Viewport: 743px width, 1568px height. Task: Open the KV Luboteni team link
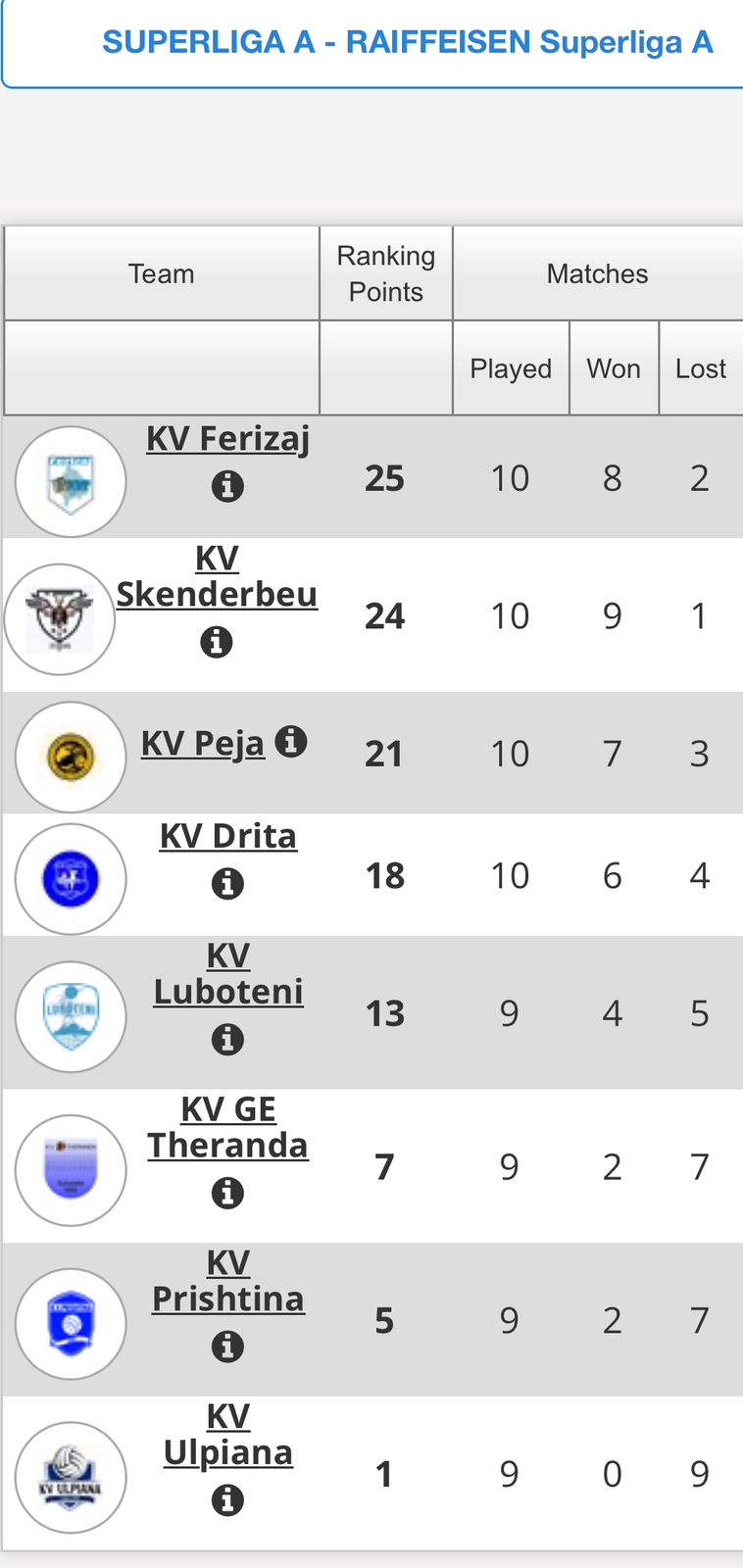click(228, 973)
